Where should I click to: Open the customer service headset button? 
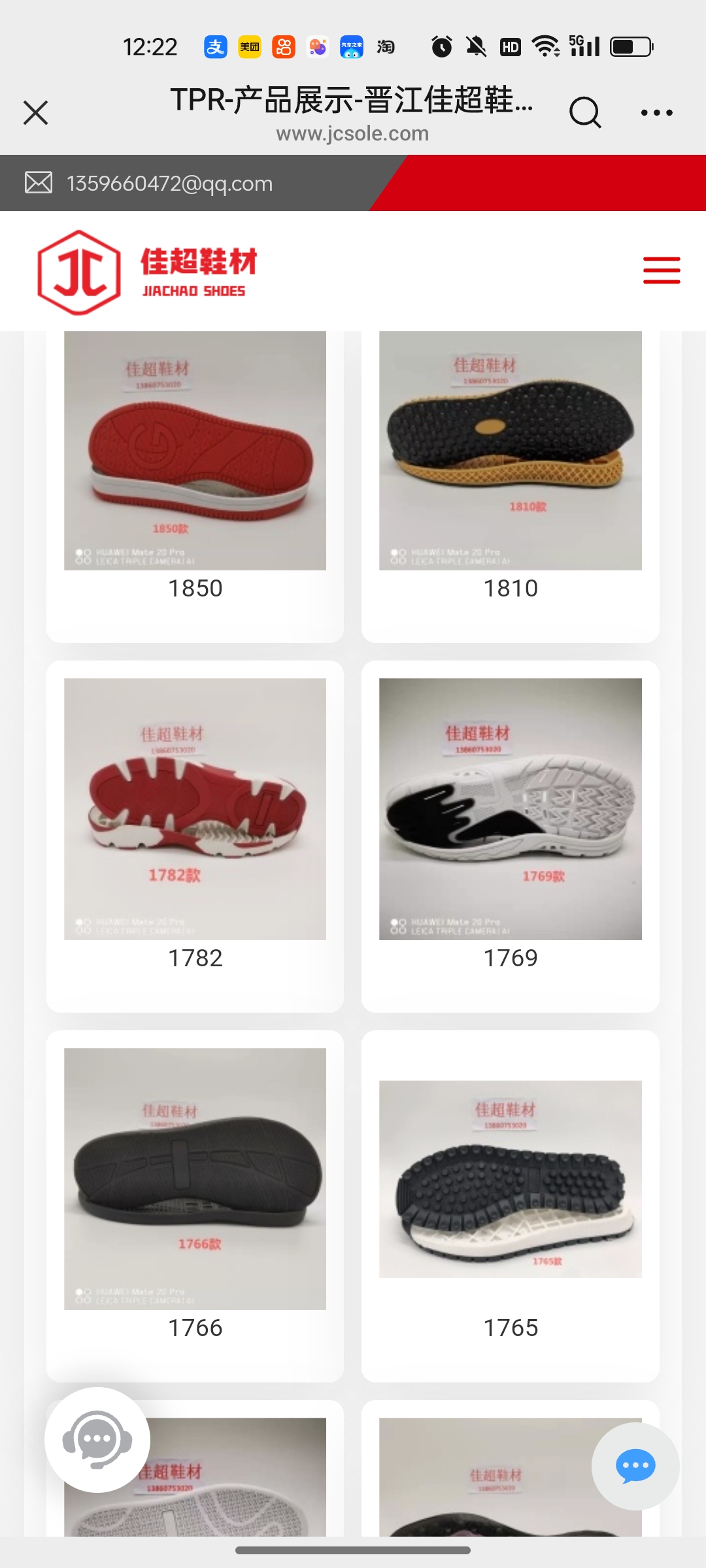coord(97,1439)
